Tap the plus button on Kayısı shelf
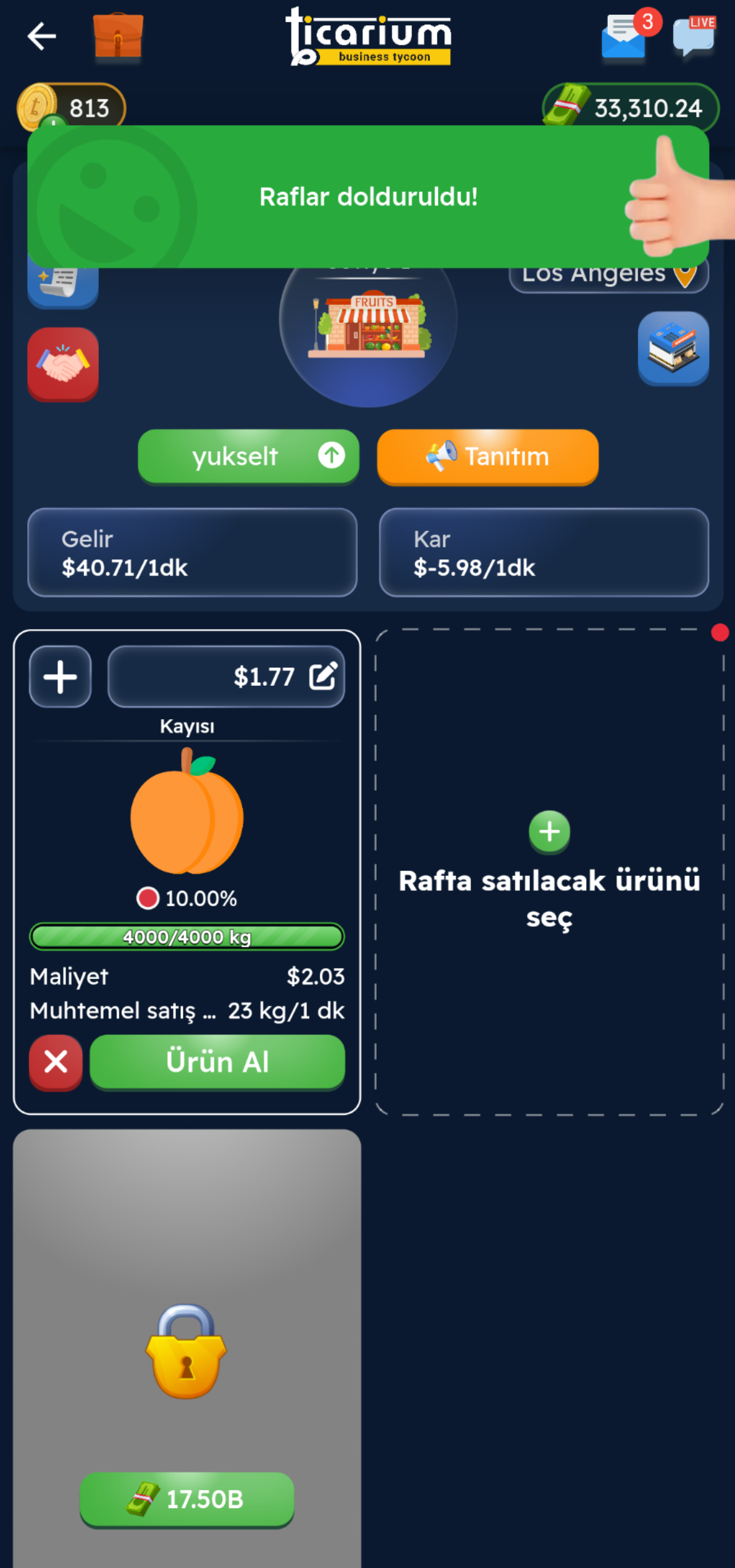735x1568 pixels. pos(61,677)
